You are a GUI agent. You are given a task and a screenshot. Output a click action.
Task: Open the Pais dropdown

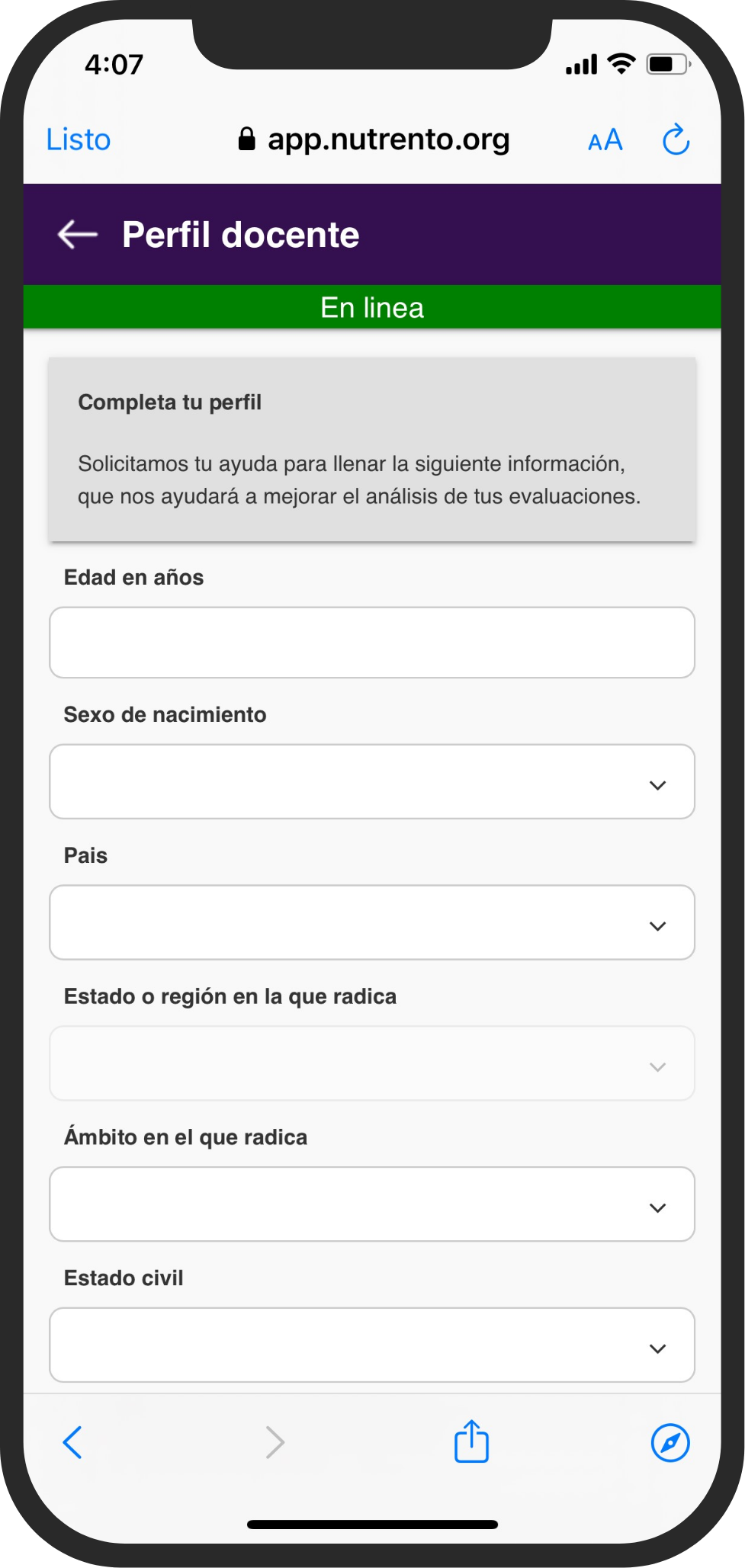pyautogui.click(x=372, y=922)
